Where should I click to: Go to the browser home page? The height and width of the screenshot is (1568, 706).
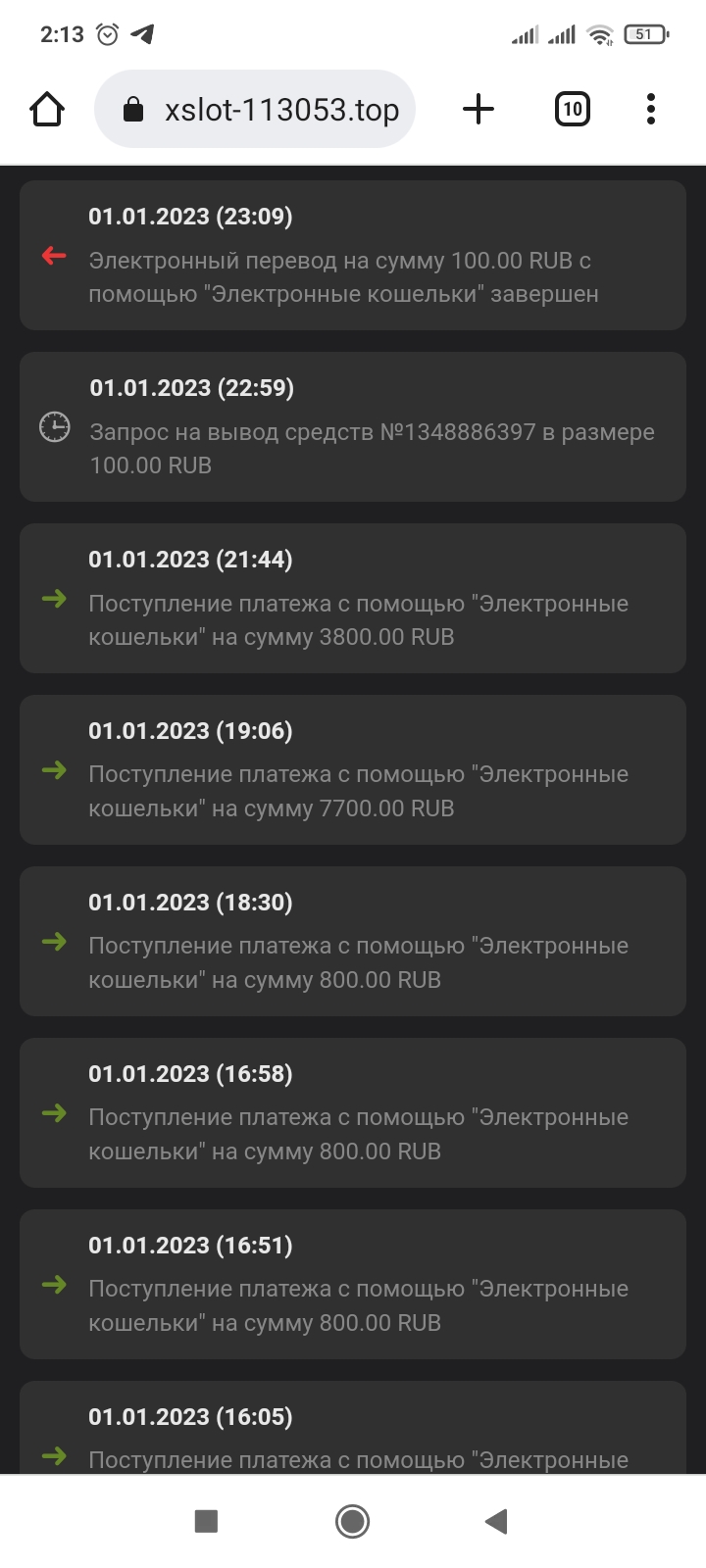(x=47, y=109)
